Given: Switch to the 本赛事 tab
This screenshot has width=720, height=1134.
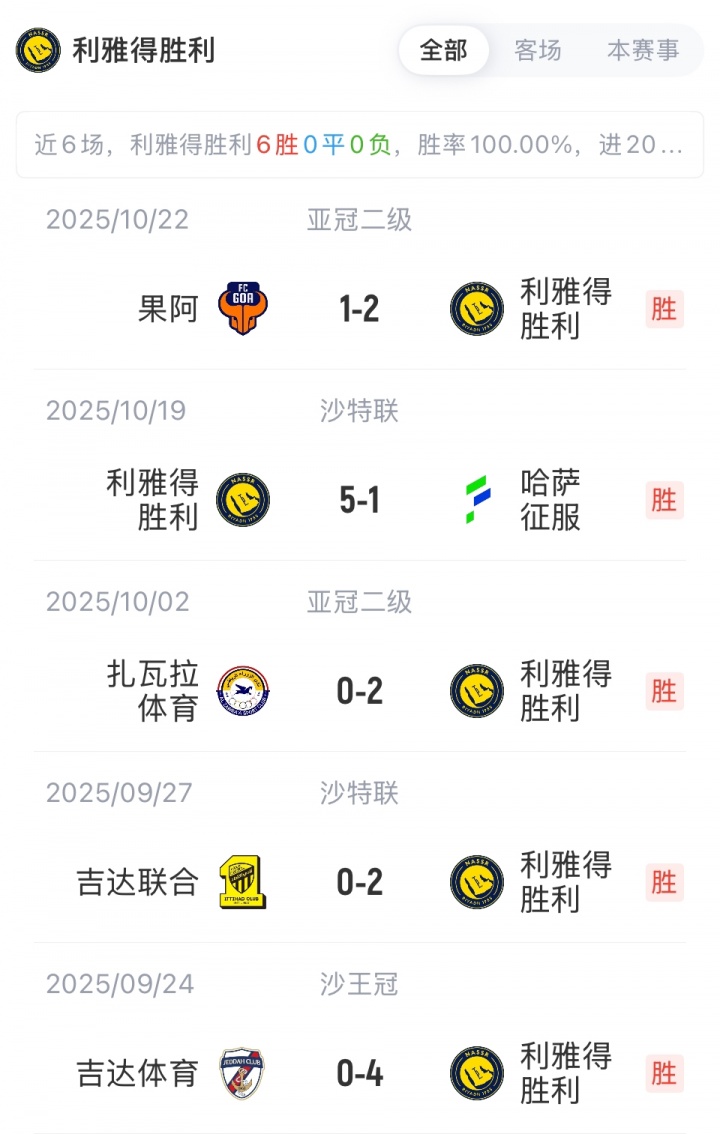Looking at the screenshot, I should pos(643,50).
